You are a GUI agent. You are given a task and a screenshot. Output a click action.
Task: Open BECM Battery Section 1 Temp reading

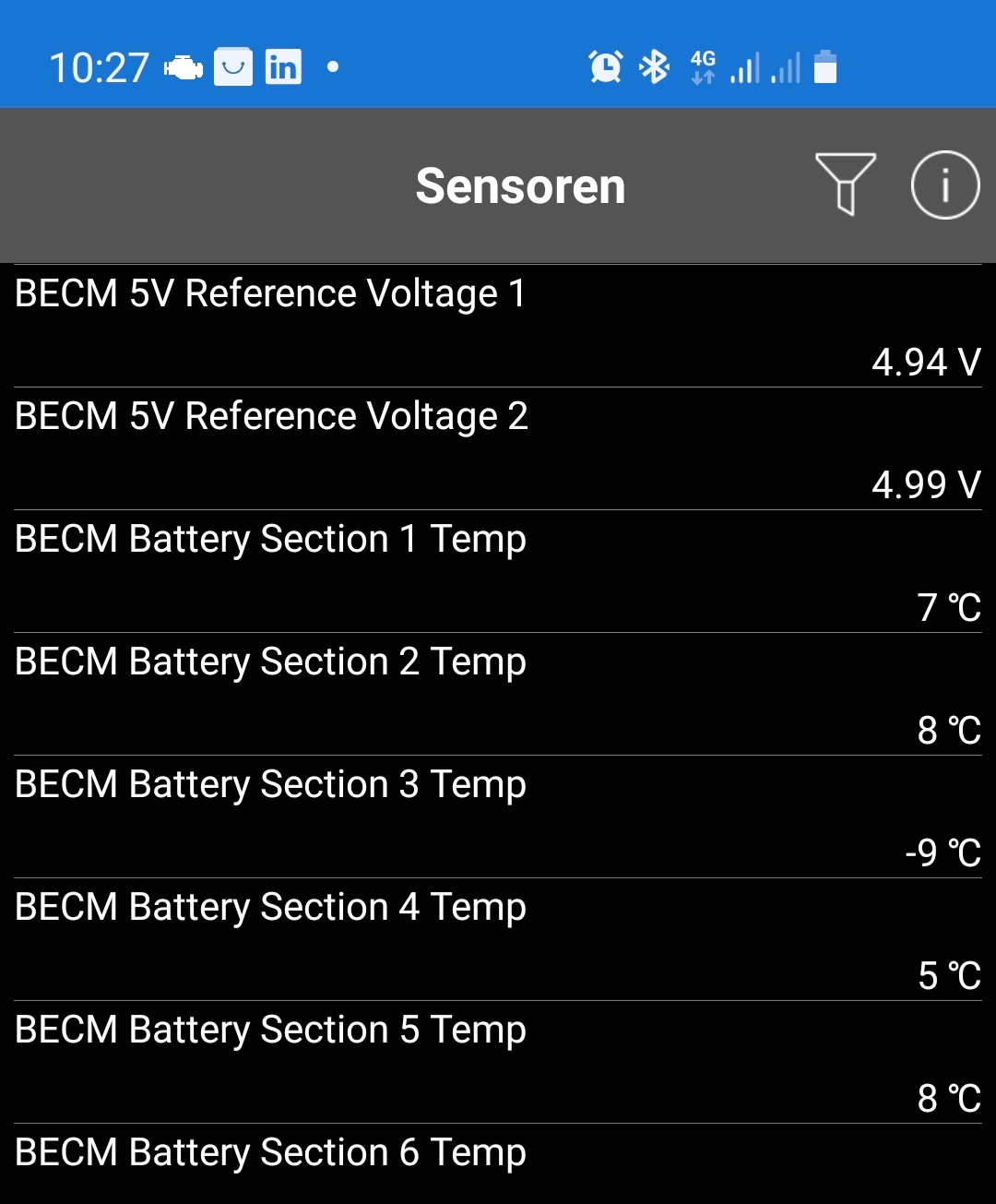tap(267, 539)
